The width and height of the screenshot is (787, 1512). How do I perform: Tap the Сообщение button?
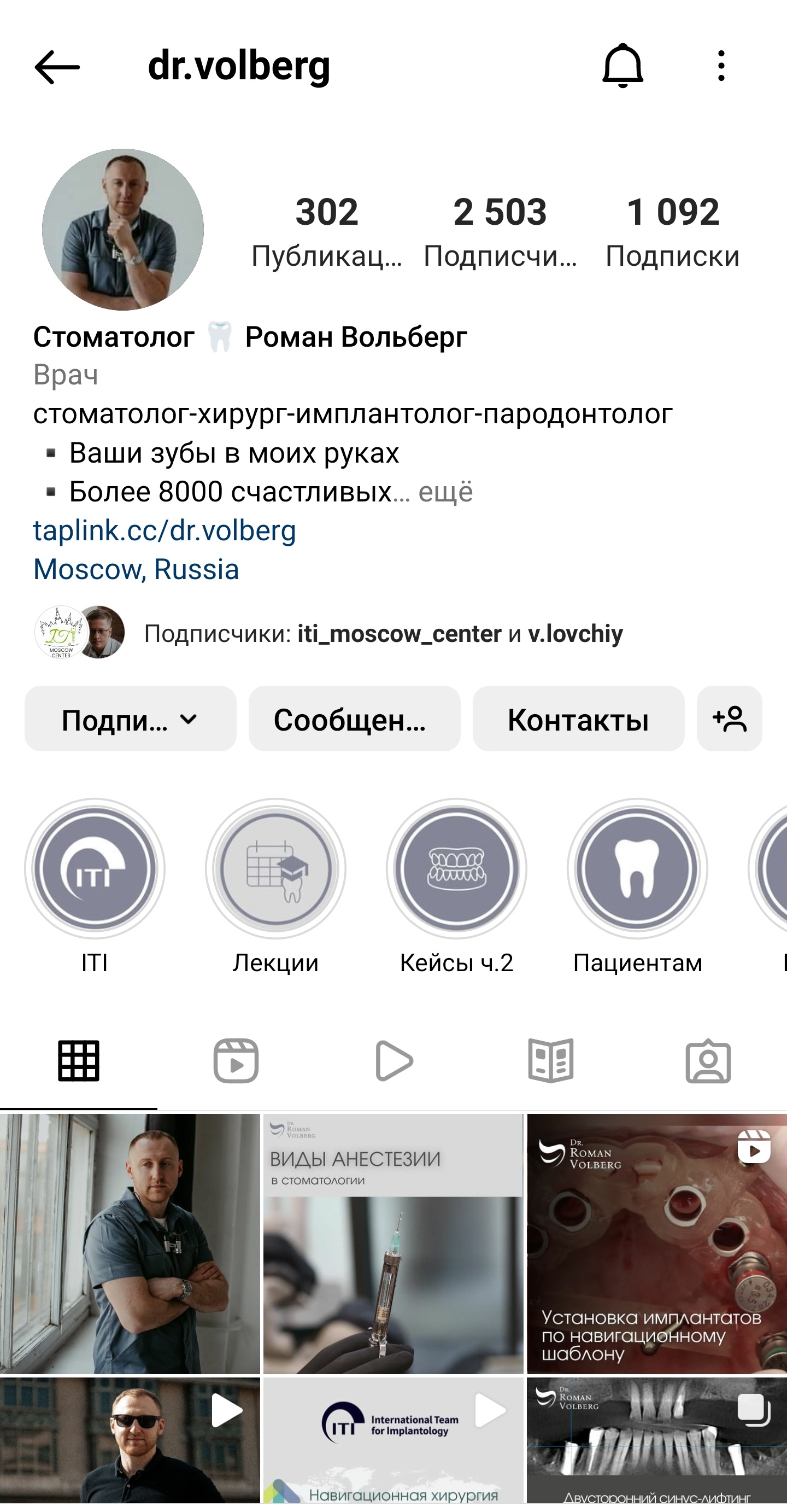click(354, 719)
